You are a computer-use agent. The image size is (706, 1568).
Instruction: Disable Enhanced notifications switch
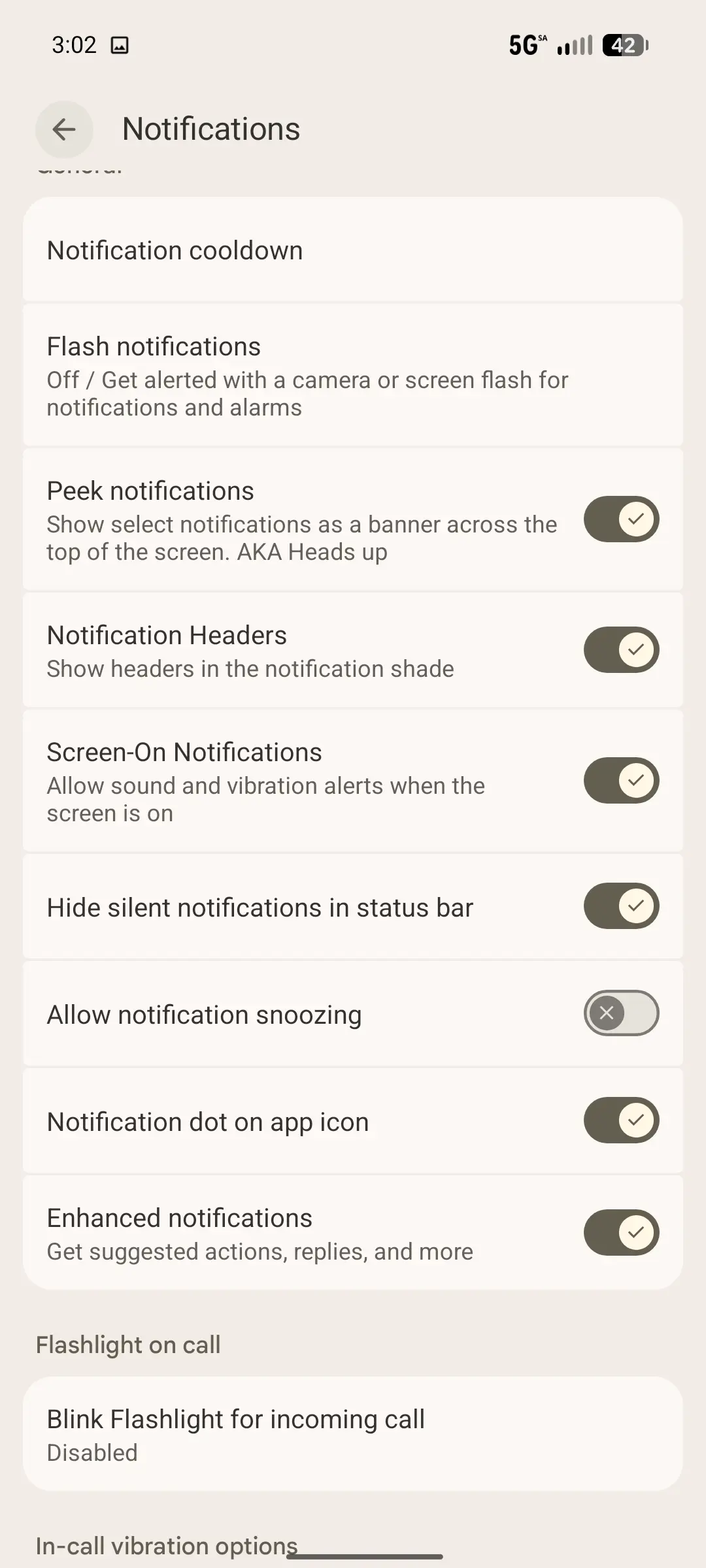tap(621, 1233)
